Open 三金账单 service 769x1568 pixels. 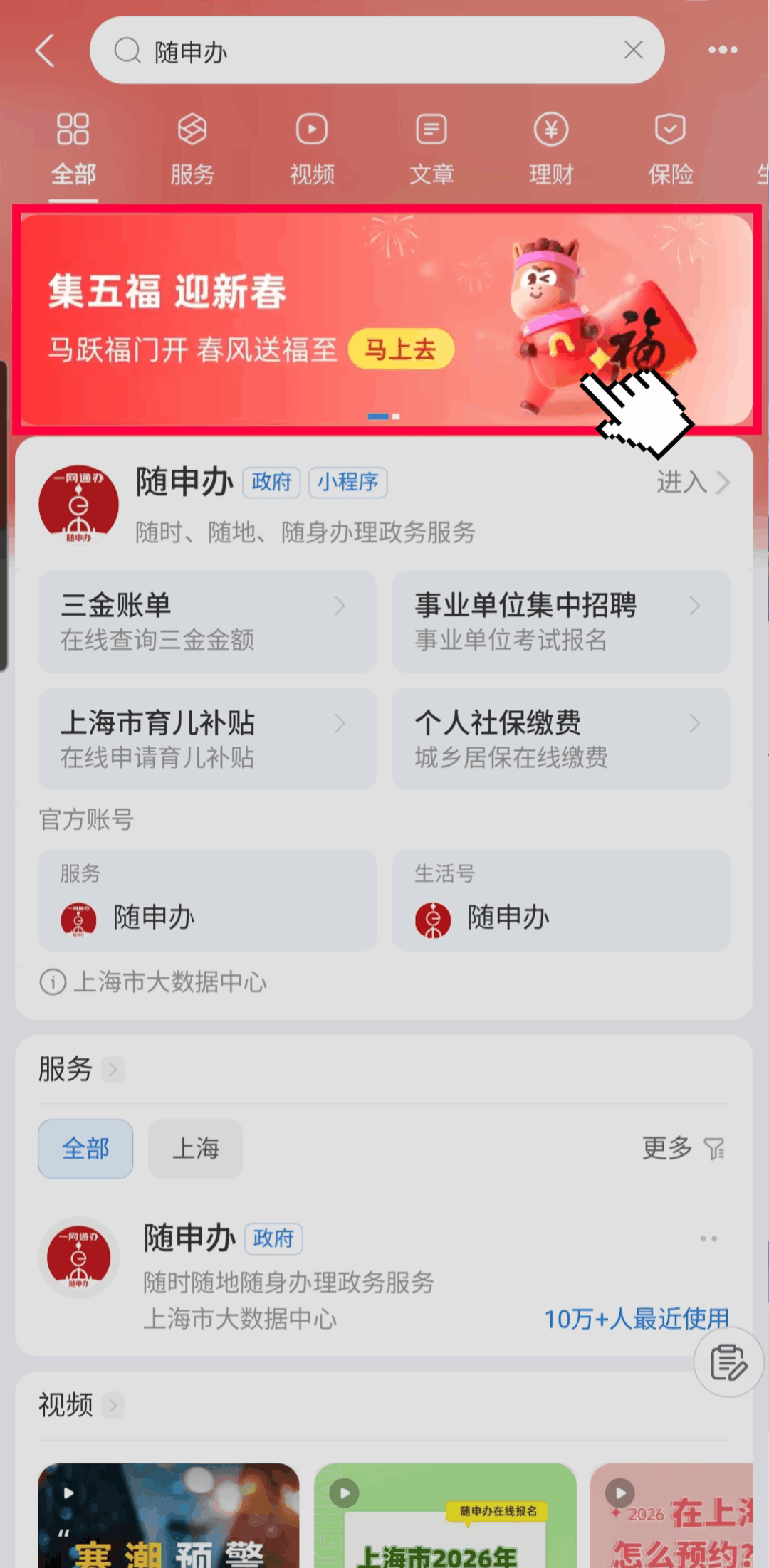[206, 621]
